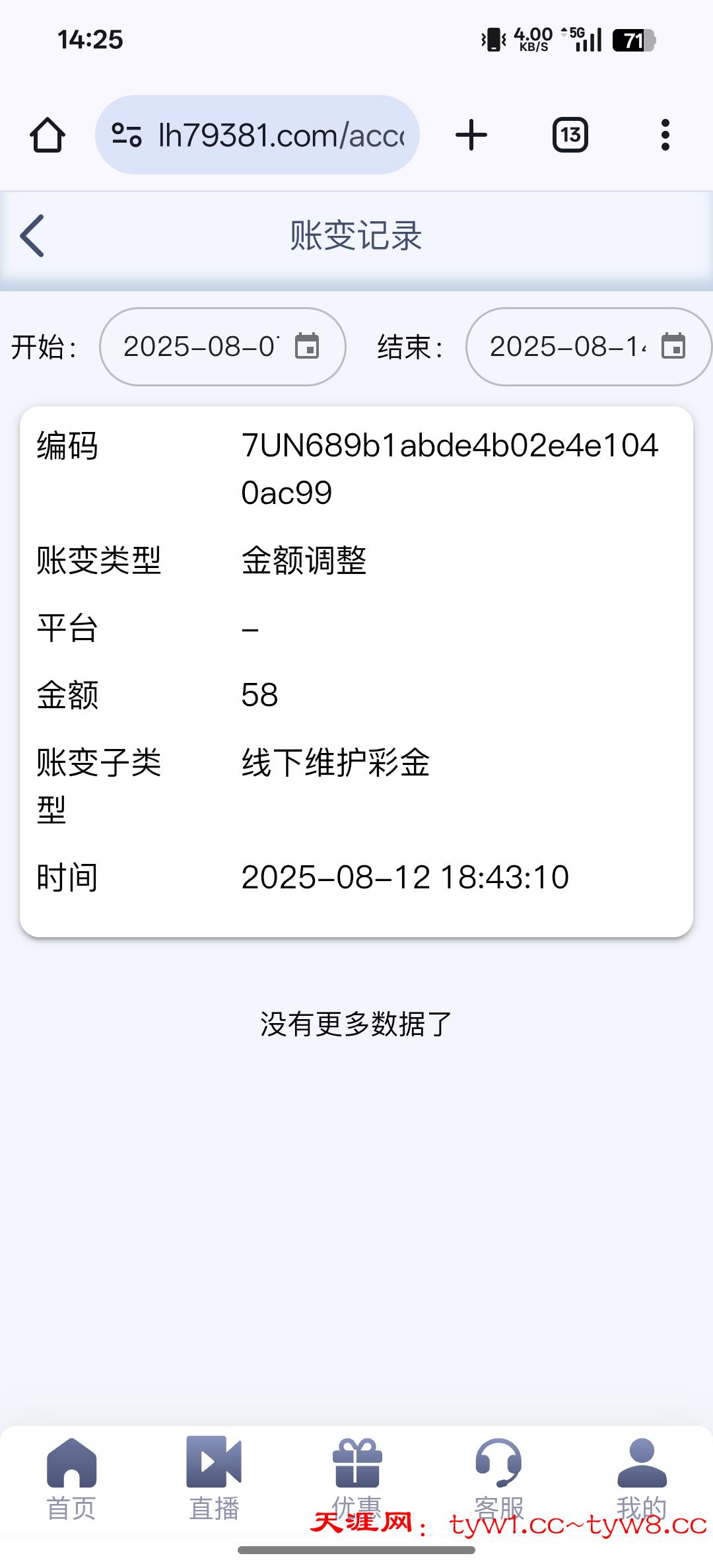Open a new browser tab
This screenshot has height=1568, width=713.
(471, 135)
